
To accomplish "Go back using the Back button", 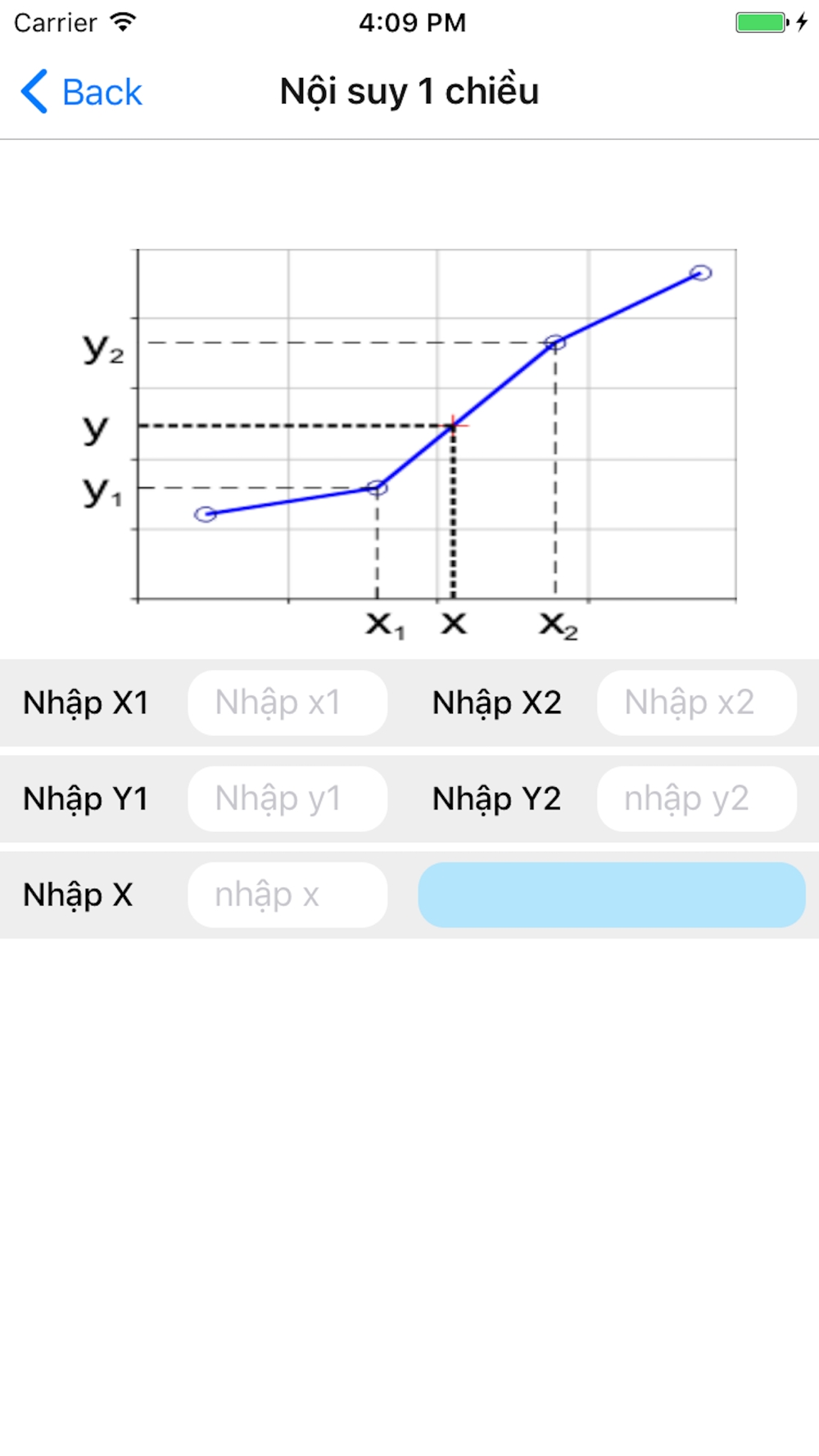I will (x=81, y=92).
